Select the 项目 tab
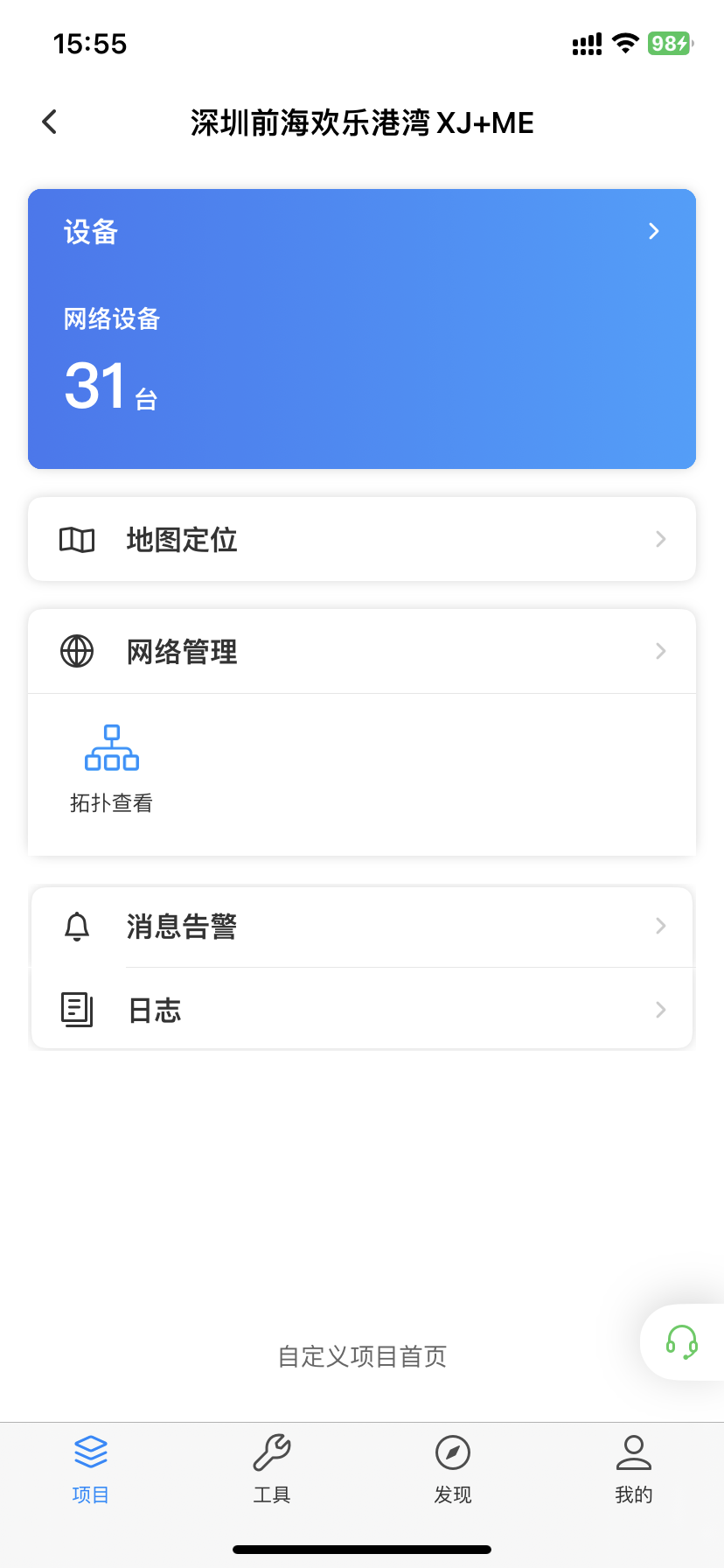This screenshot has height=1568, width=724. [91, 1469]
